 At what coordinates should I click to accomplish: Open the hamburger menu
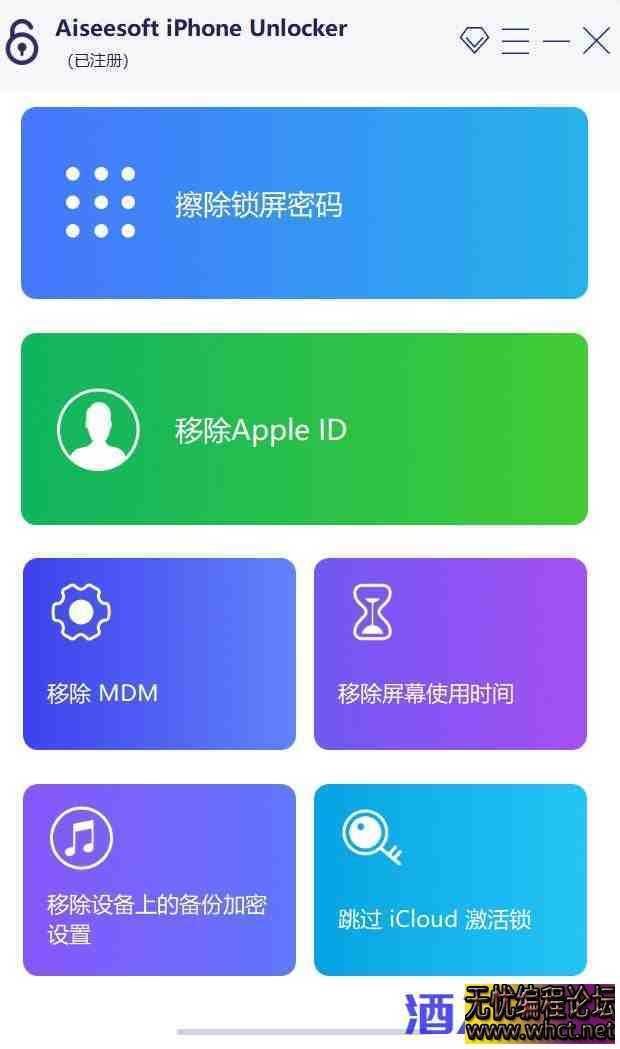[515, 40]
